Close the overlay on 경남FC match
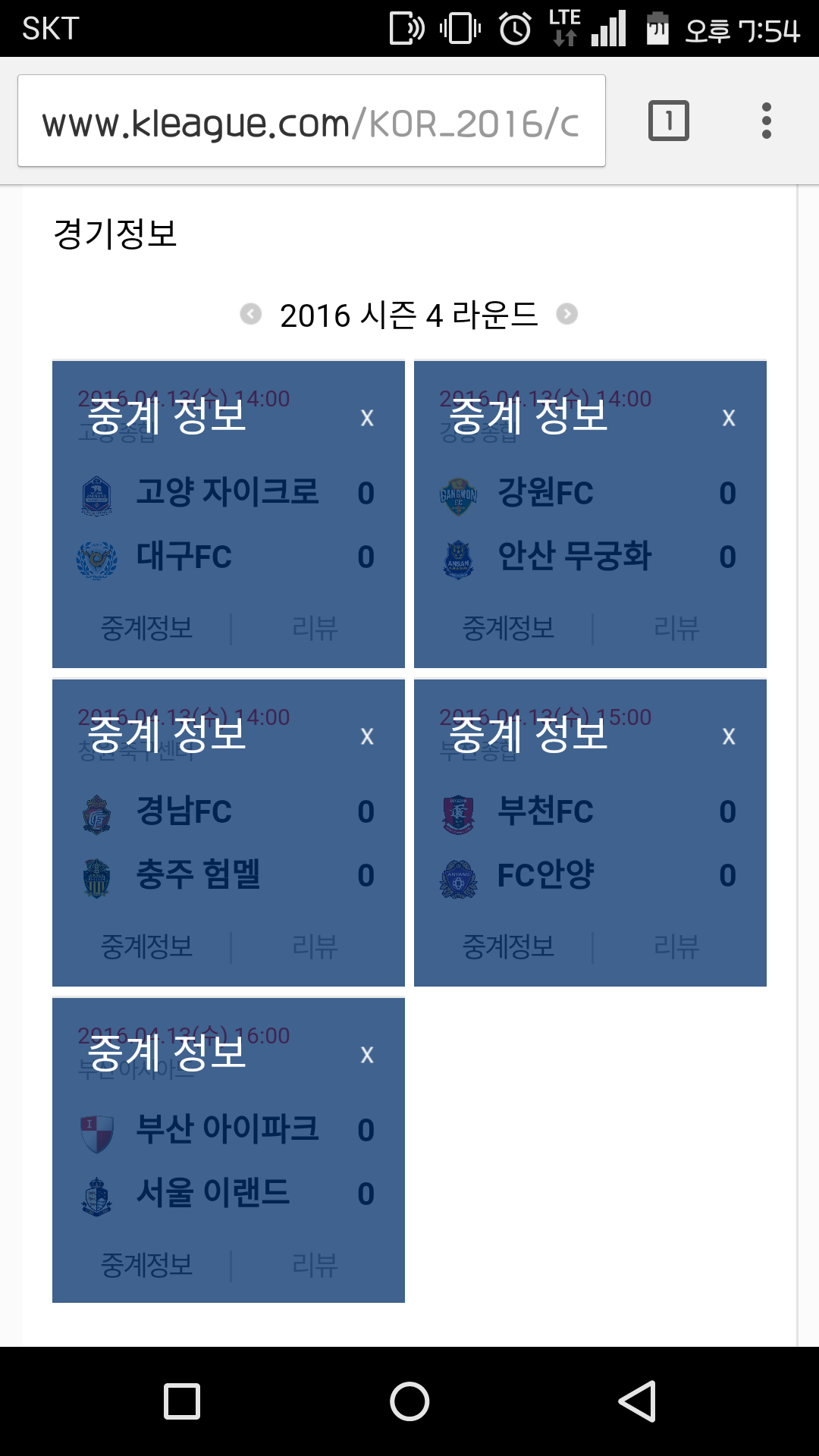This screenshot has height=1456, width=819. point(367,736)
